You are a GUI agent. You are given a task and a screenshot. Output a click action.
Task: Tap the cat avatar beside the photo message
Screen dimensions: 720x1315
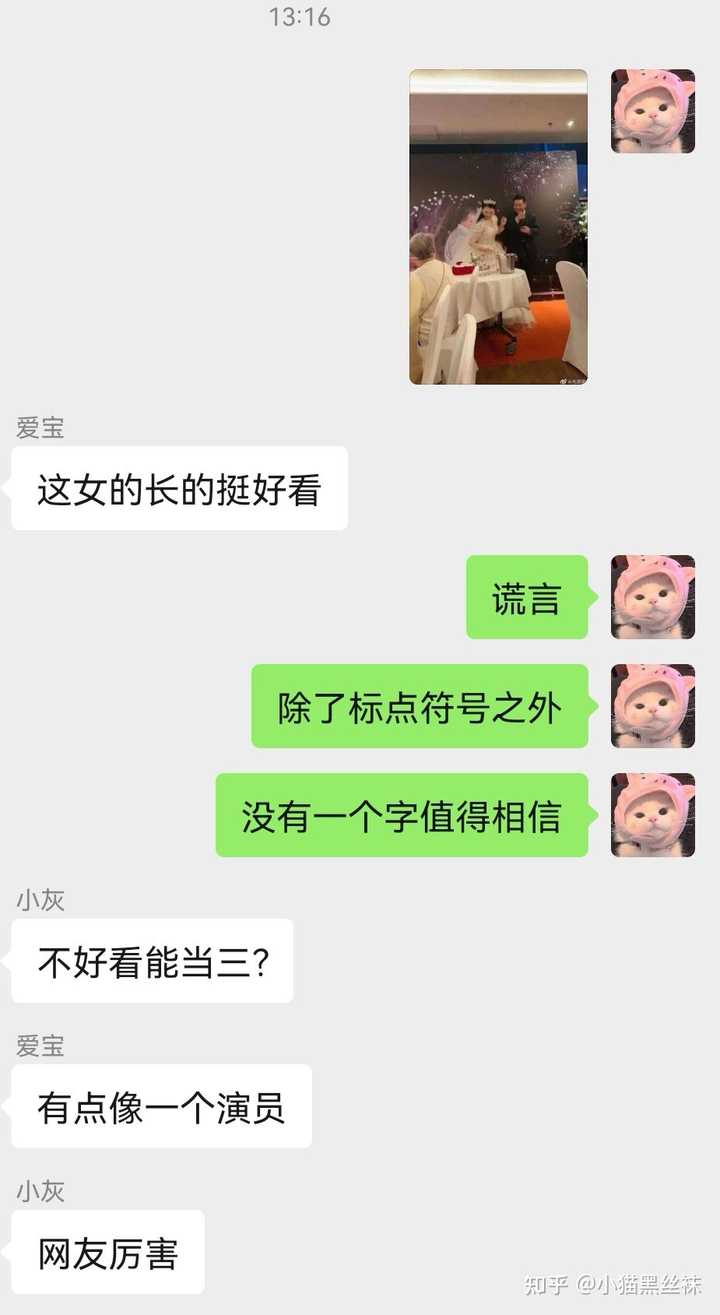[x=653, y=111]
